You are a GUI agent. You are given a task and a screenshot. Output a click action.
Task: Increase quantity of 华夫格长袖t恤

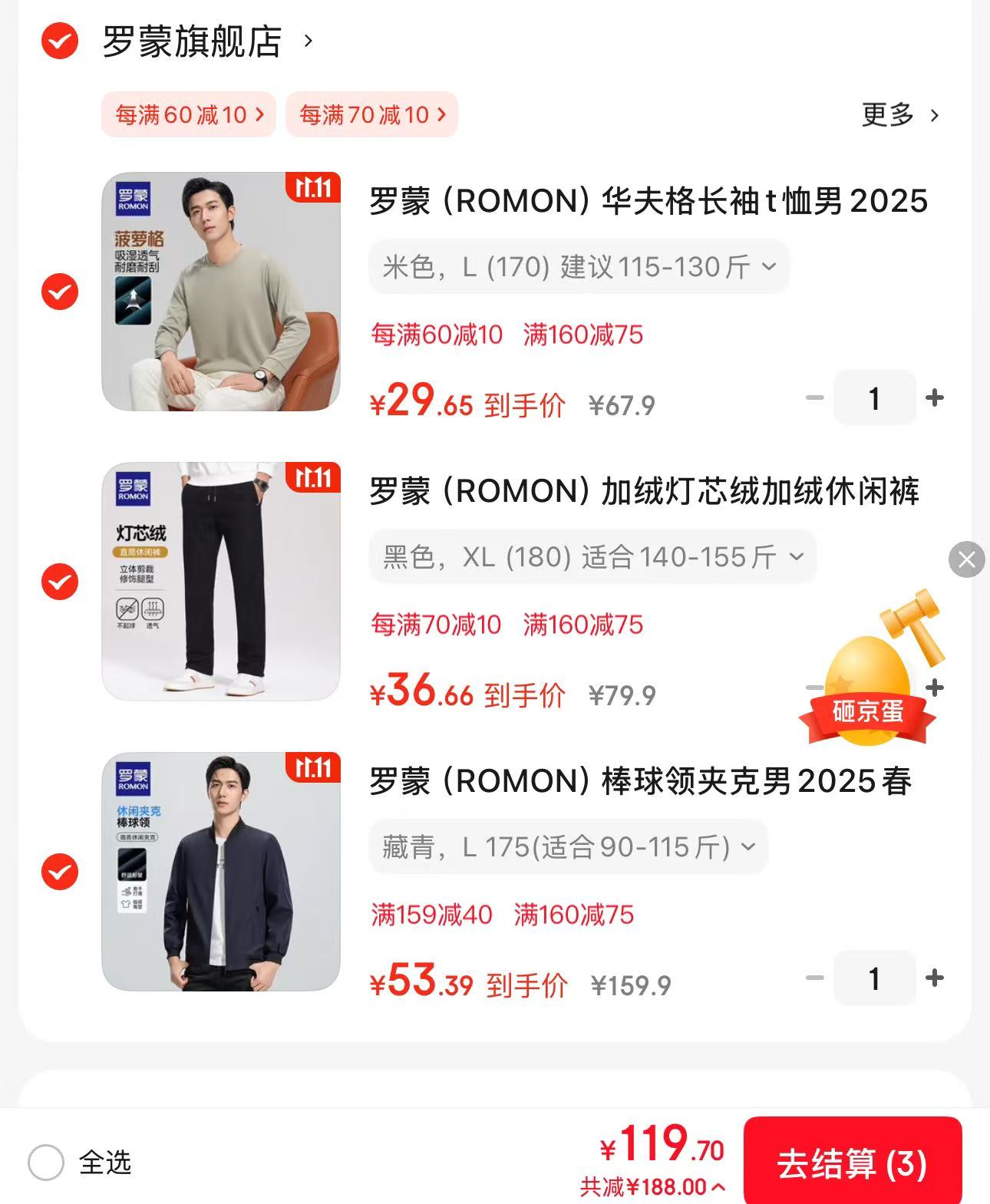pos(935,397)
